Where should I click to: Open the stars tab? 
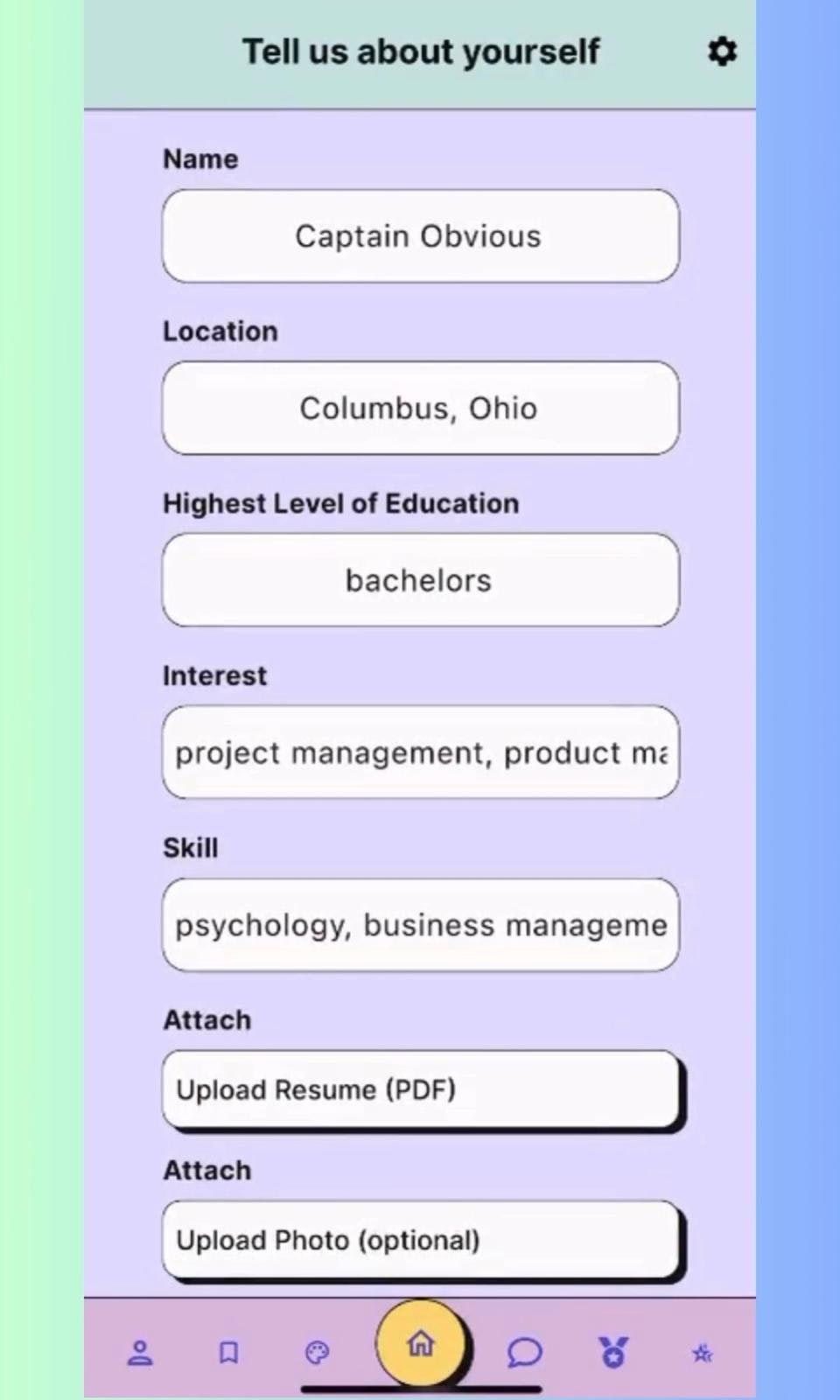702,1354
